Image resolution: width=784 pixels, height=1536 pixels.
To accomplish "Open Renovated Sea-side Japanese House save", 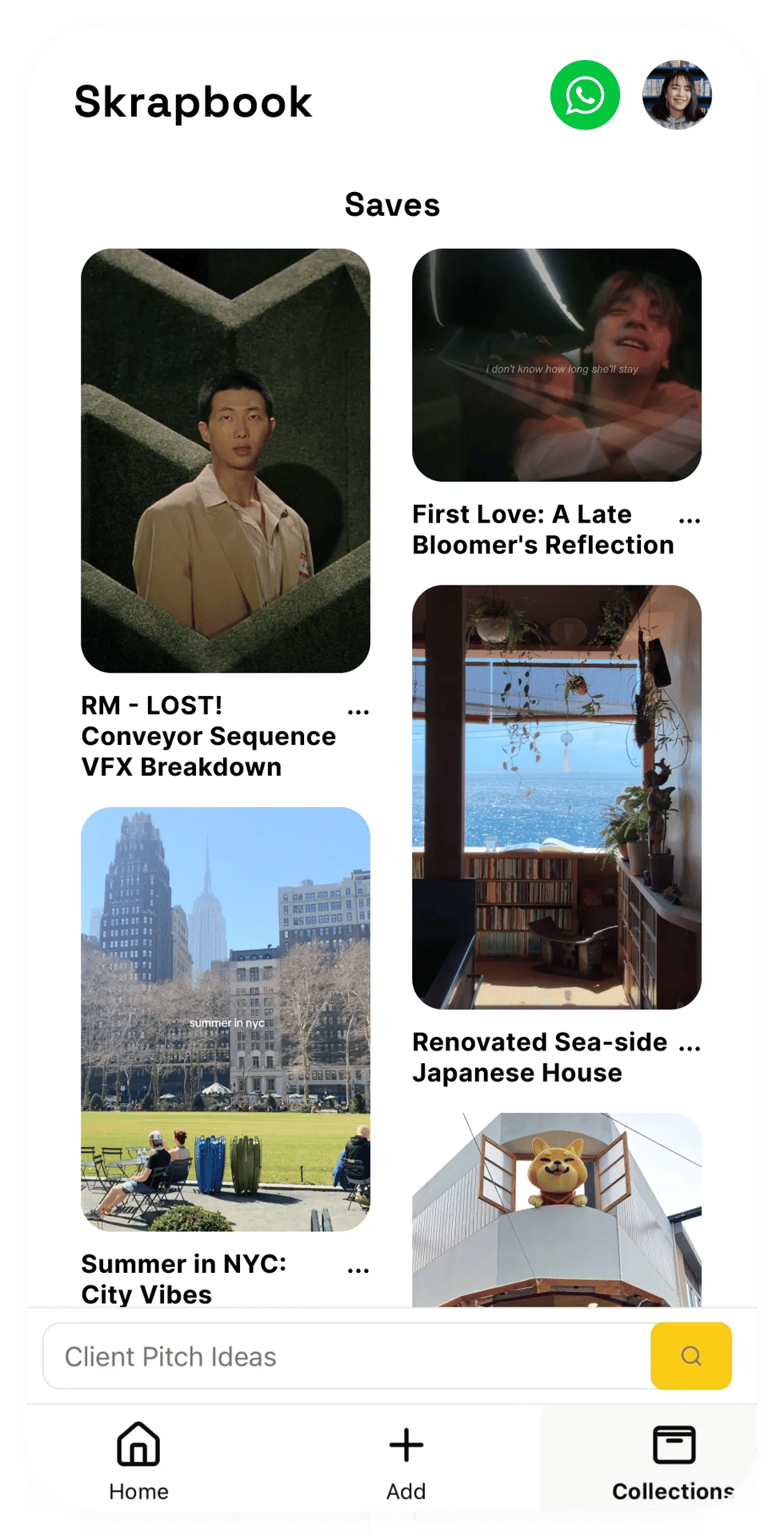I will 557,797.
